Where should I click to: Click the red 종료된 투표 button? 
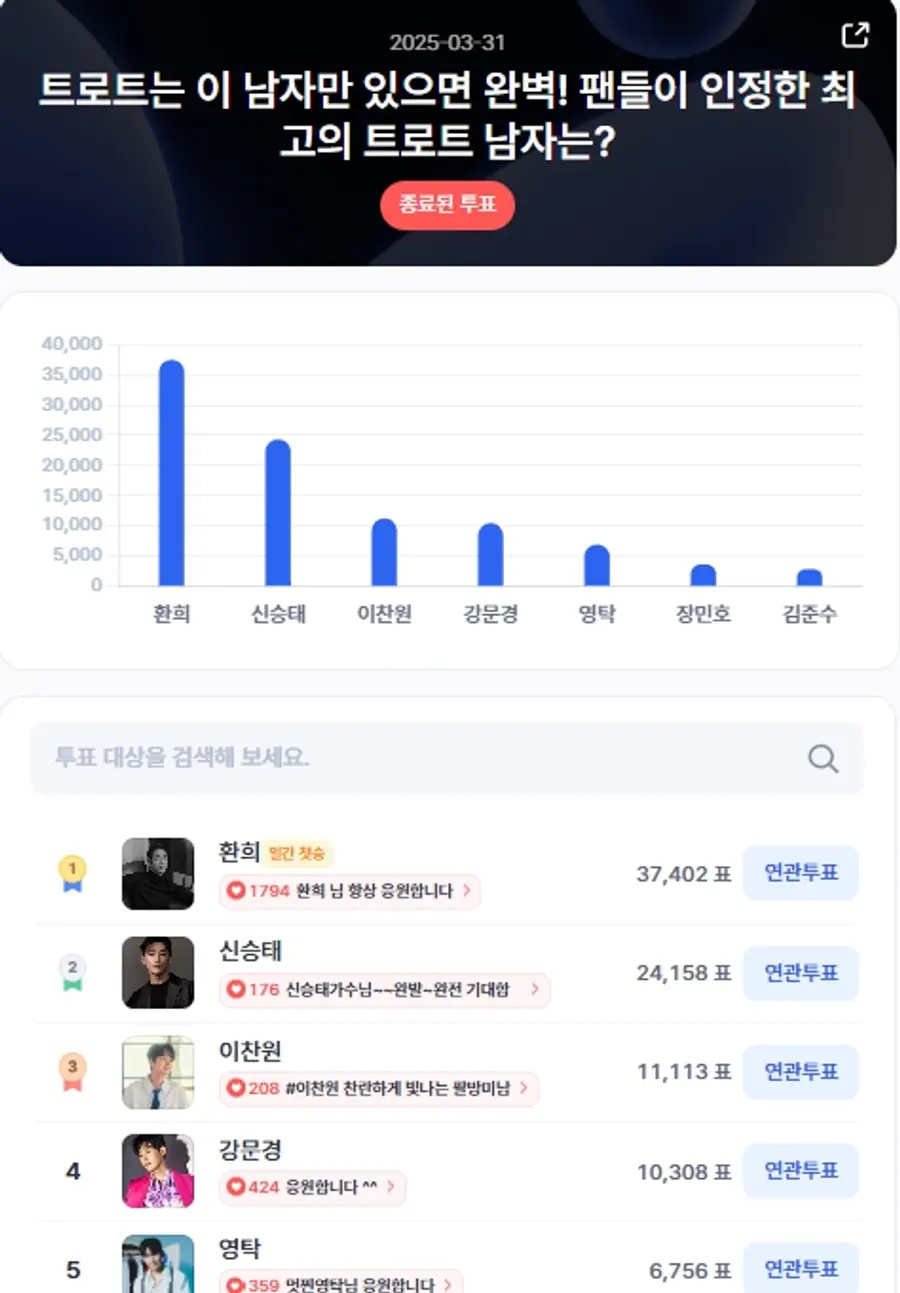pos(447,205)
